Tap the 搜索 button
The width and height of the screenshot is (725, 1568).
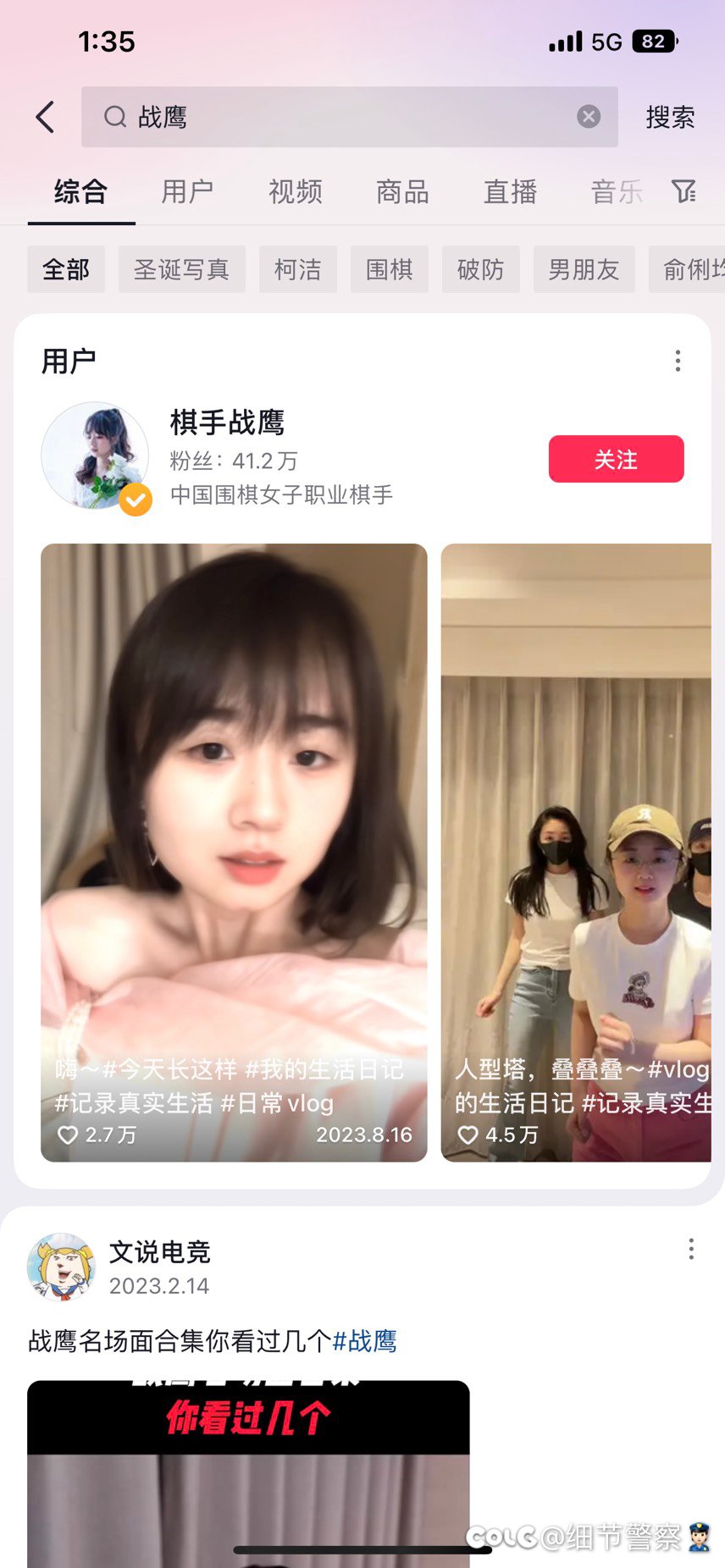670,117
